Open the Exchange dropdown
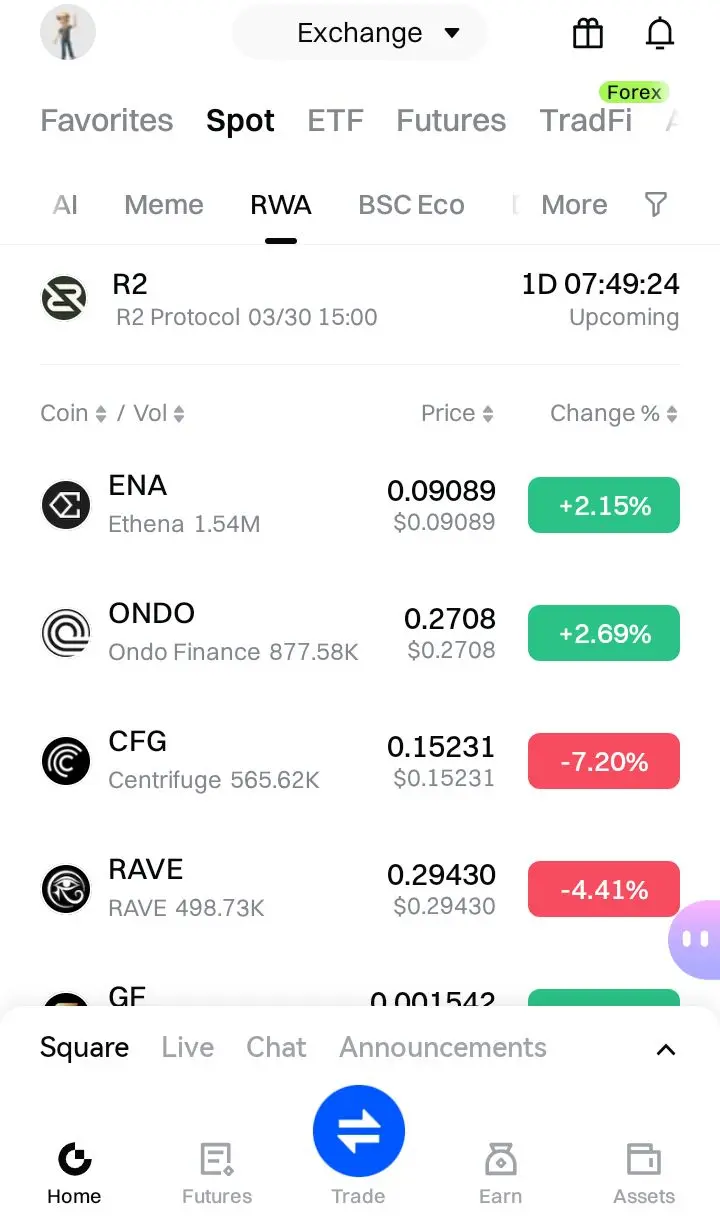The width and height of the screenshot is (720, 1219). 360,33
